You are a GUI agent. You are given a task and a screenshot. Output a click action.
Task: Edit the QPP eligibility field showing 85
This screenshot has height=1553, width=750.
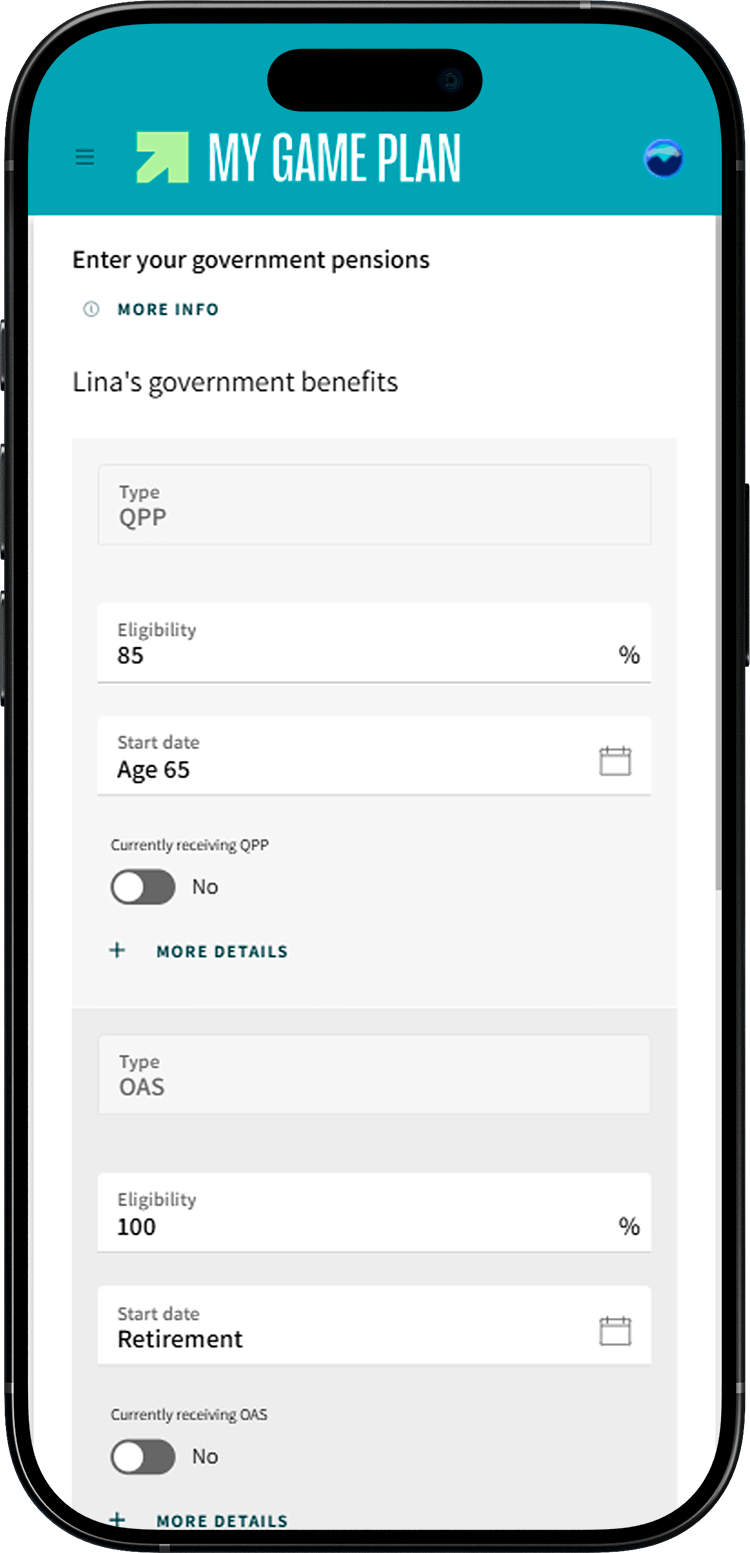(360, 655)
